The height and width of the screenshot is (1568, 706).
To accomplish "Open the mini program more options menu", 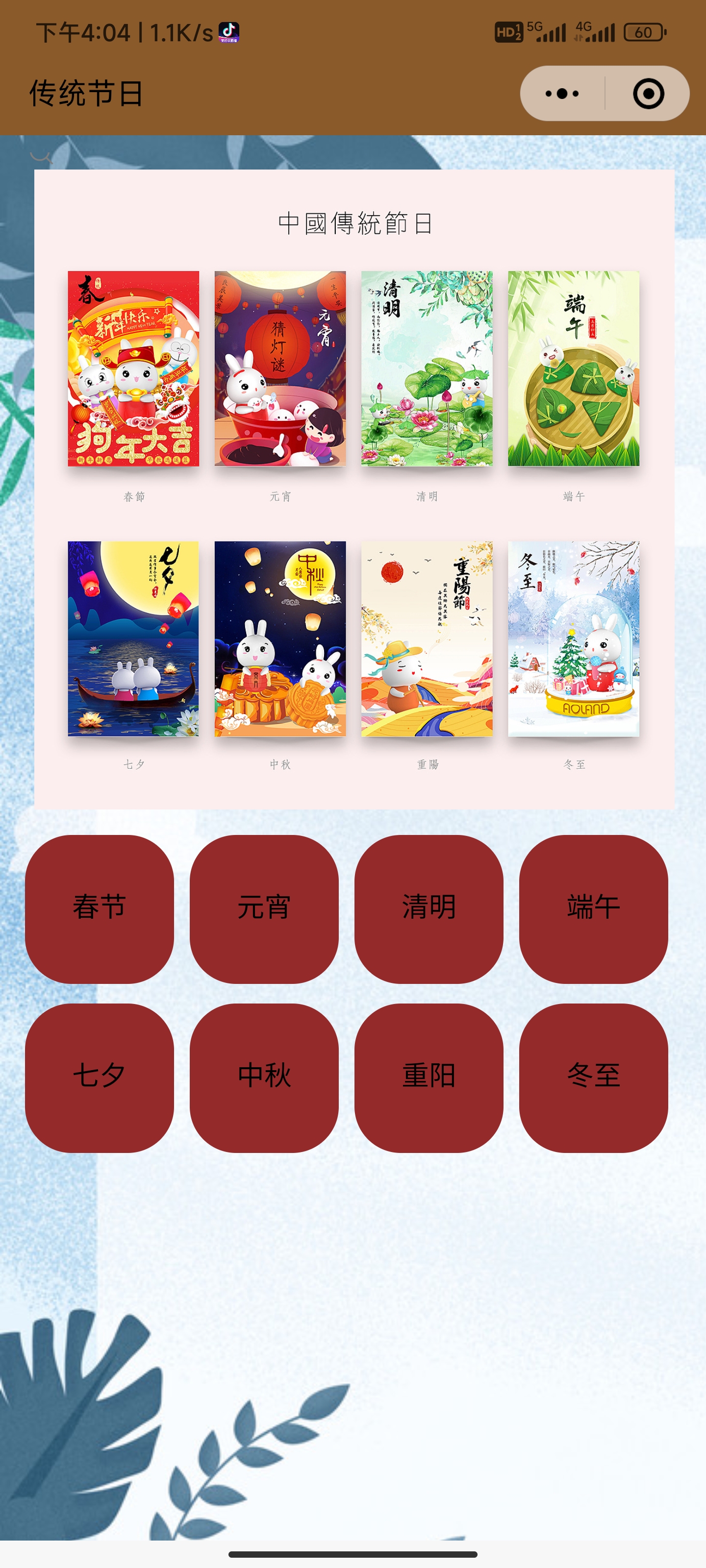I will pos(562,94).
